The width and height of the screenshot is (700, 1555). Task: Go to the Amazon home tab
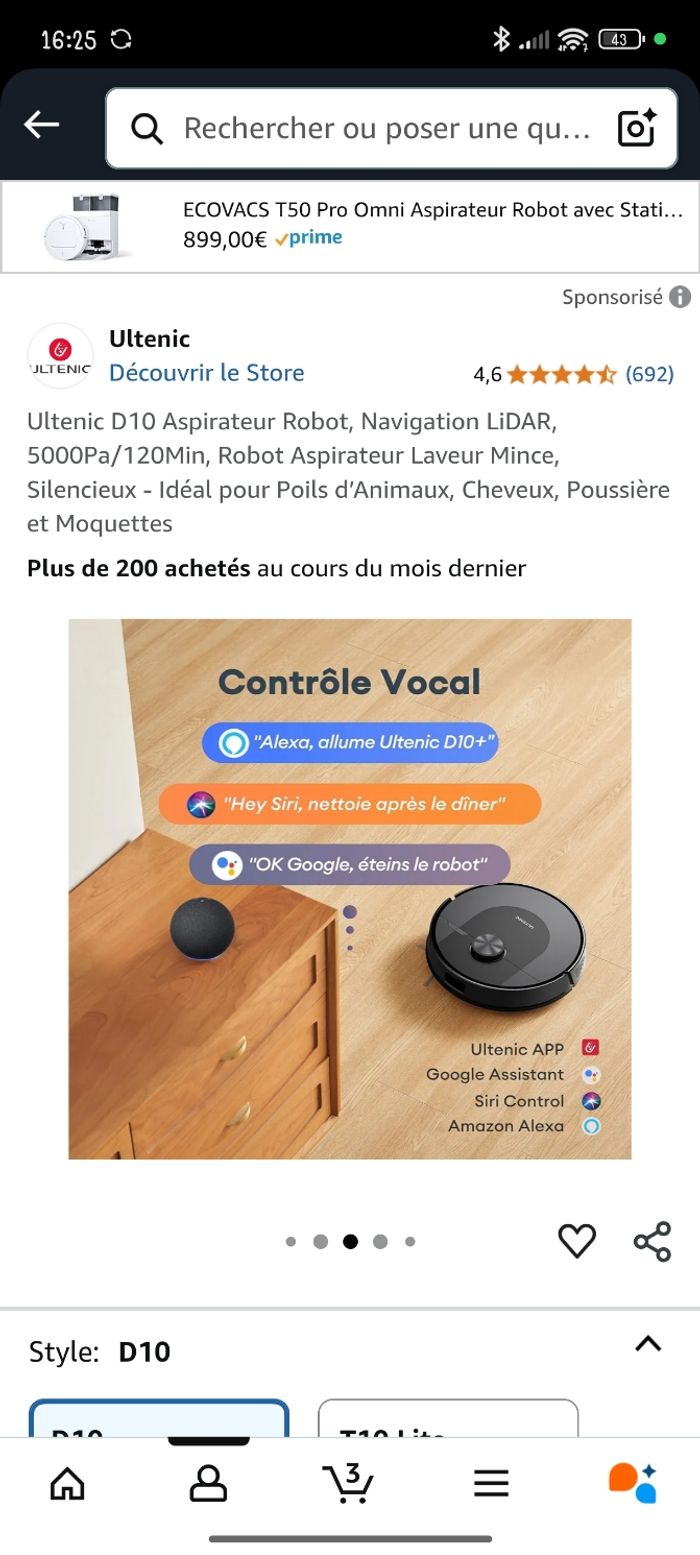tap(67, 1484)
